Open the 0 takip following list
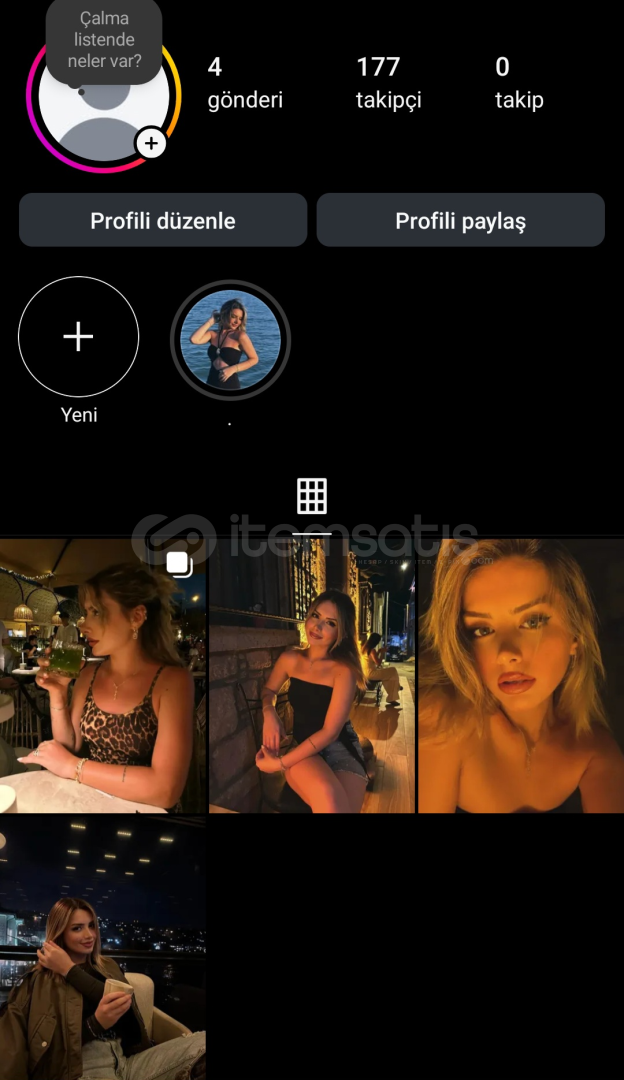Viewport: 624px width, 1080px height. (518, 82)
